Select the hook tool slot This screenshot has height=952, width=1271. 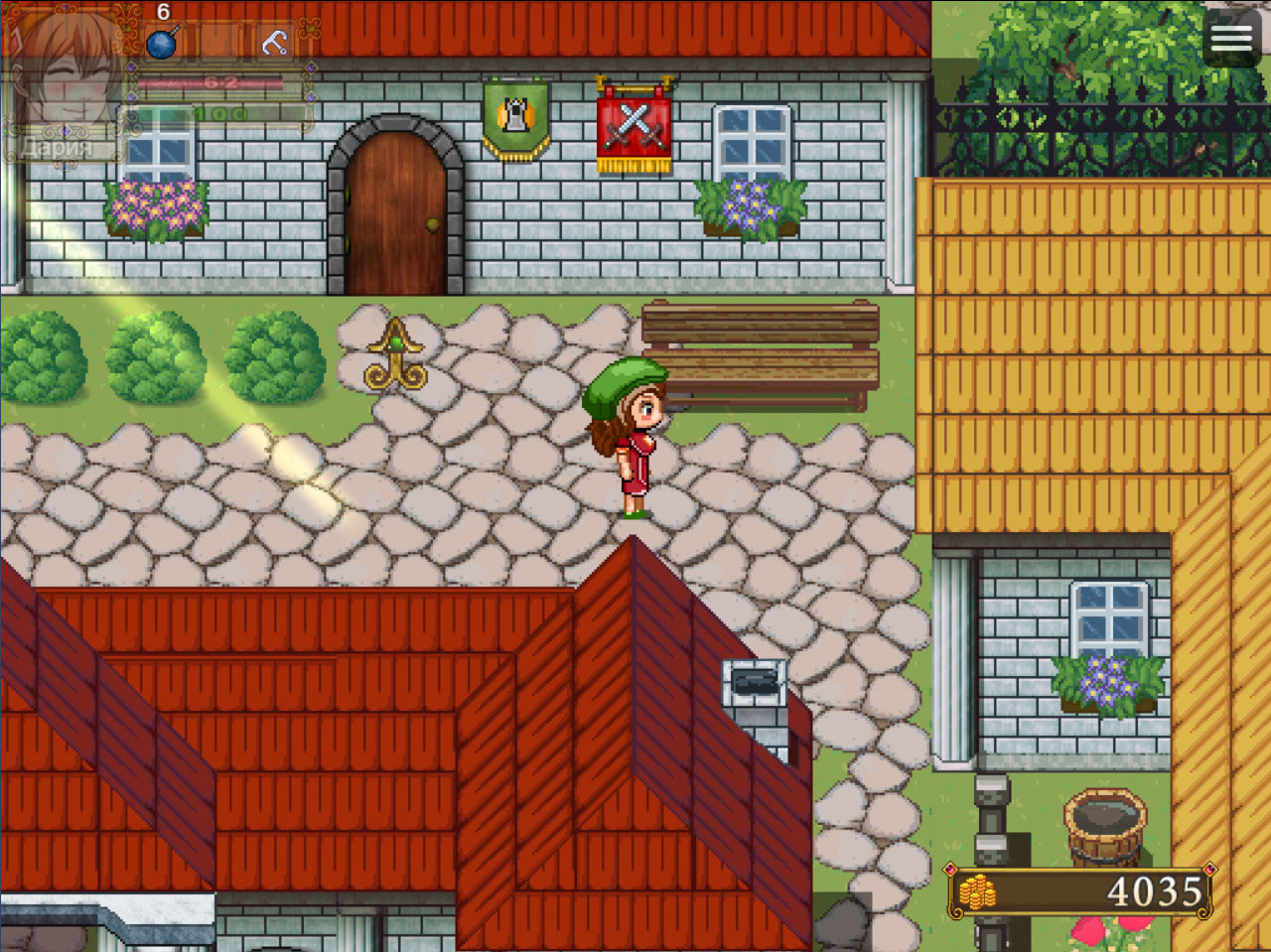pyautogui.click(x=275, y=43)
